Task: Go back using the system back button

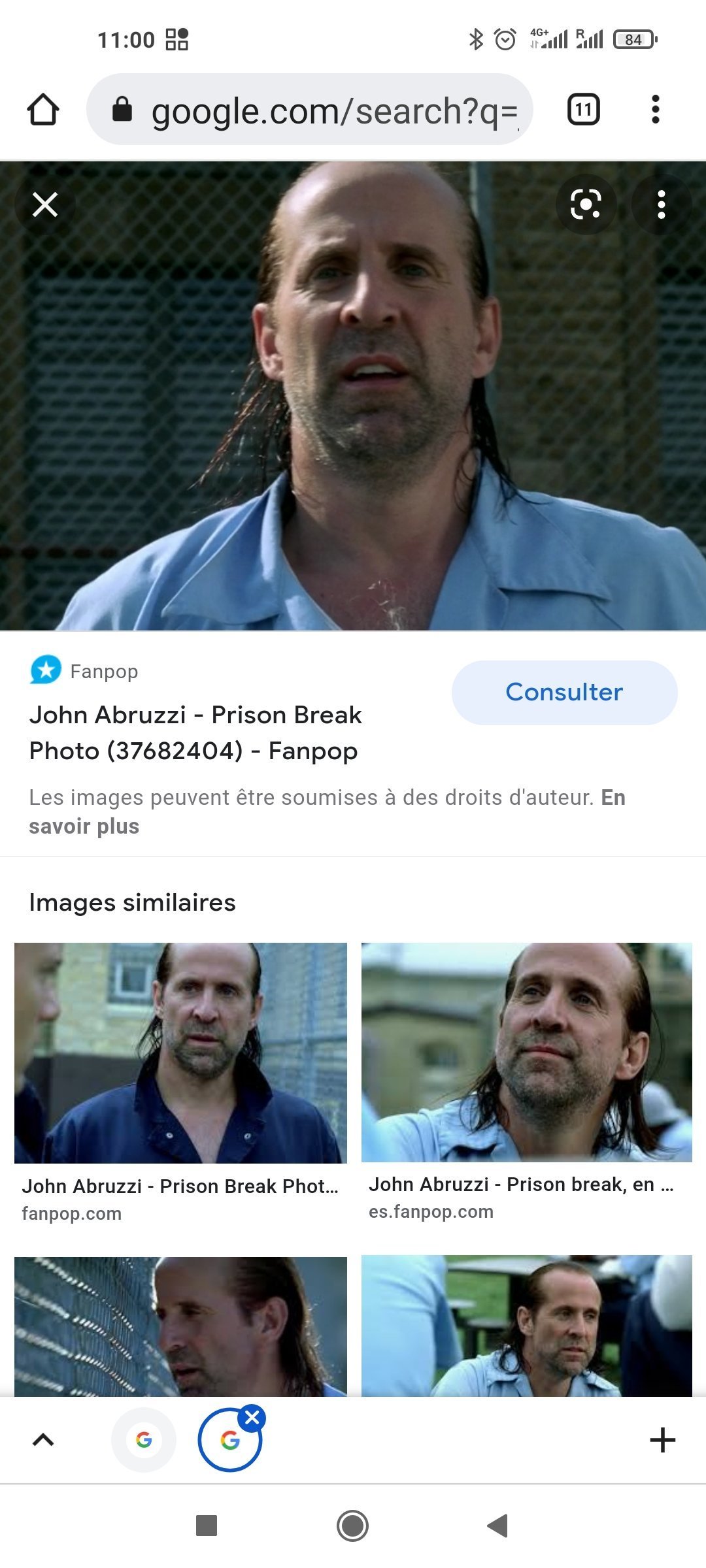Action: point(498,1526)
